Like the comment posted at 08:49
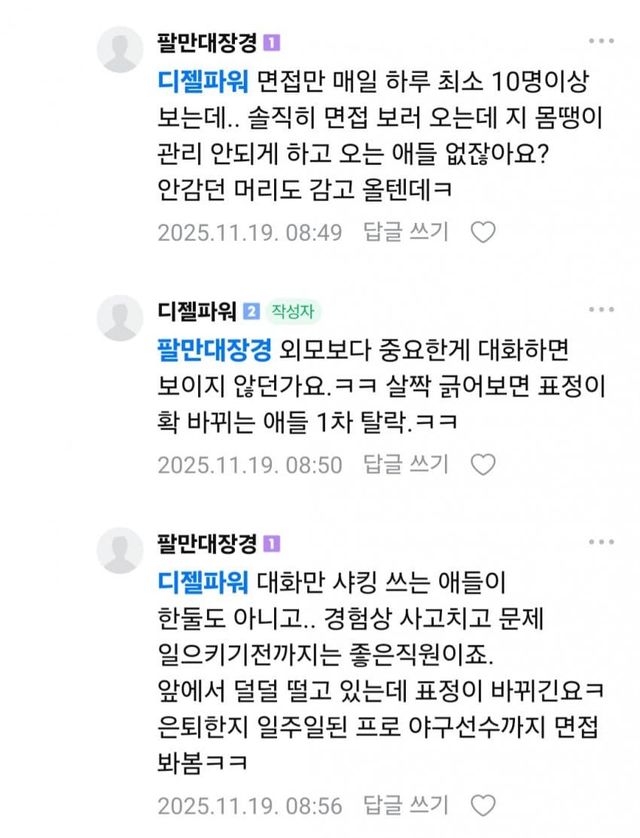The image size is (640, 838). pyautogui.click(x=483, y=232)
